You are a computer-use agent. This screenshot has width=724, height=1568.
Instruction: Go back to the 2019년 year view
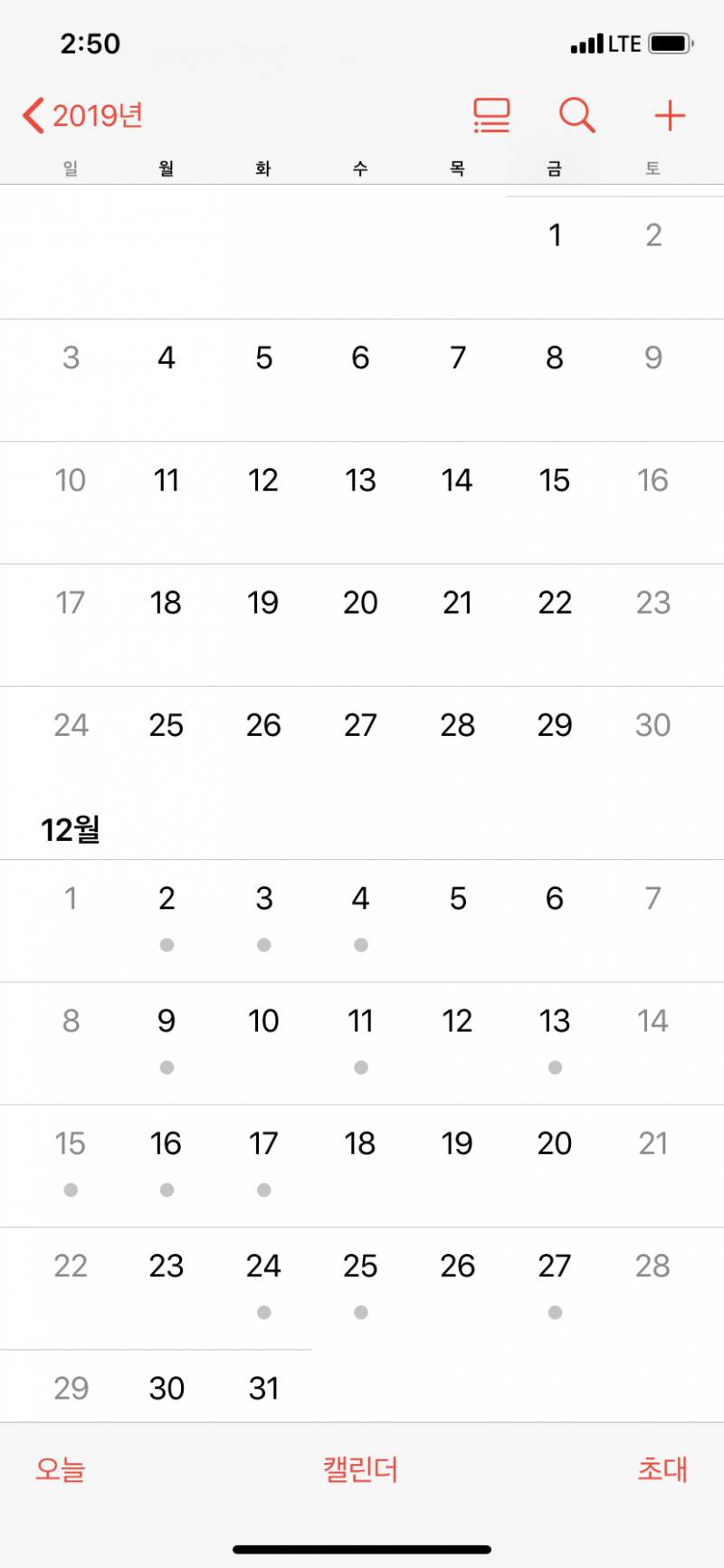click(83, 116)
